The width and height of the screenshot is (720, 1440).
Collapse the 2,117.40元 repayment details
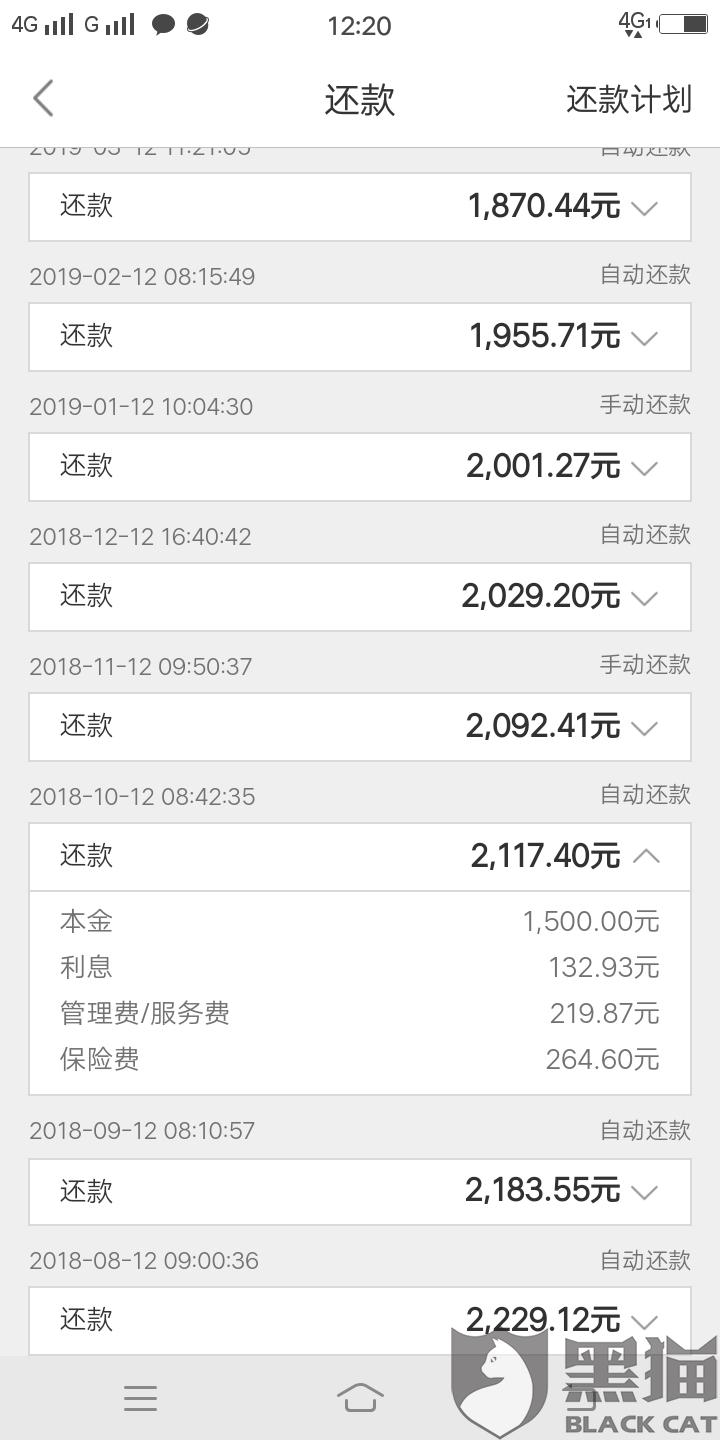(x=645, y=857)
